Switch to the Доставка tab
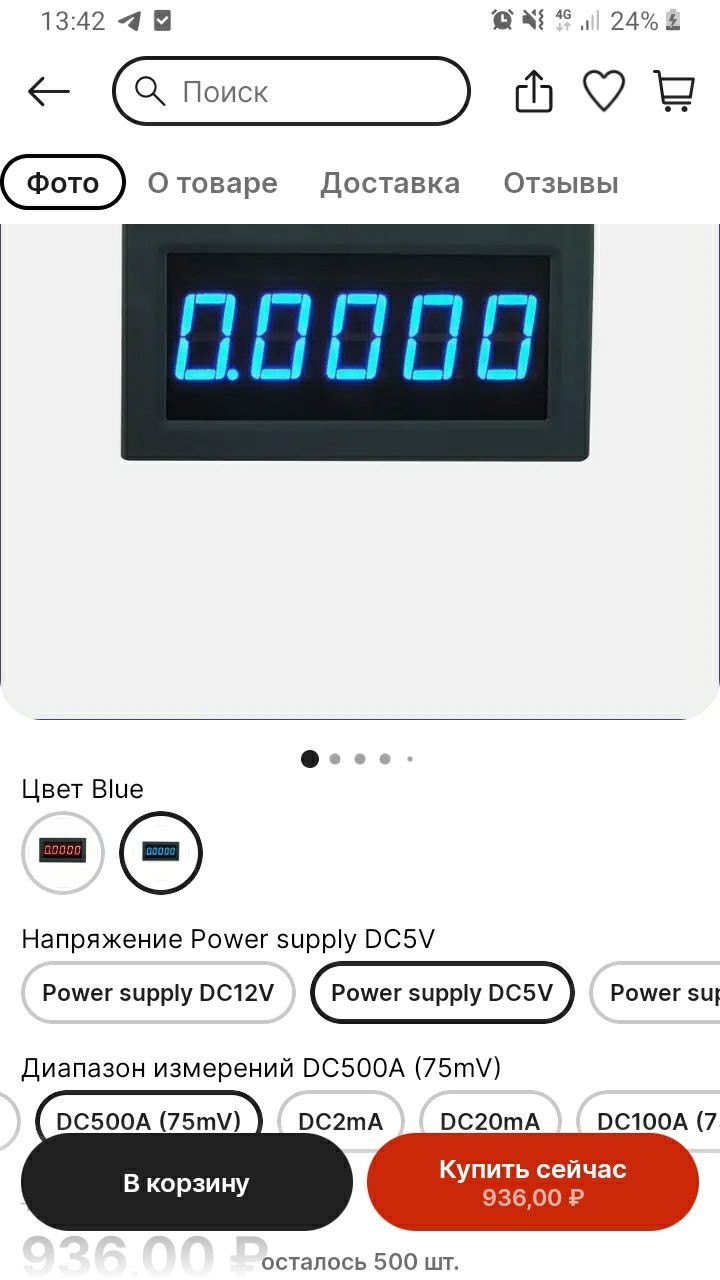Screen dimensions: 720x1280 pyautogui.click(x=390, y=183)
